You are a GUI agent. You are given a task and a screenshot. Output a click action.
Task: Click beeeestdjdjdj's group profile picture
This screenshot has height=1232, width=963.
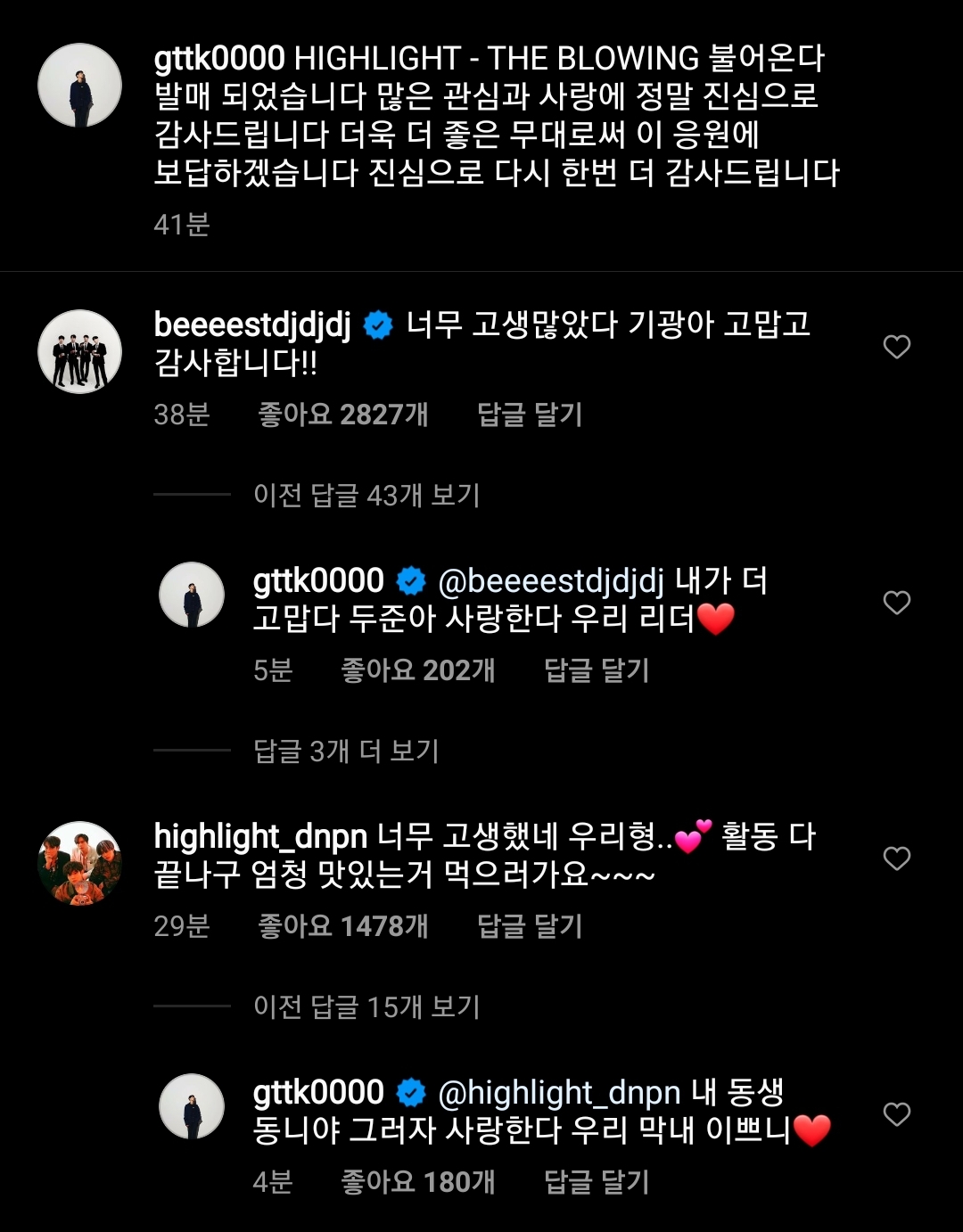pos(80,350)
